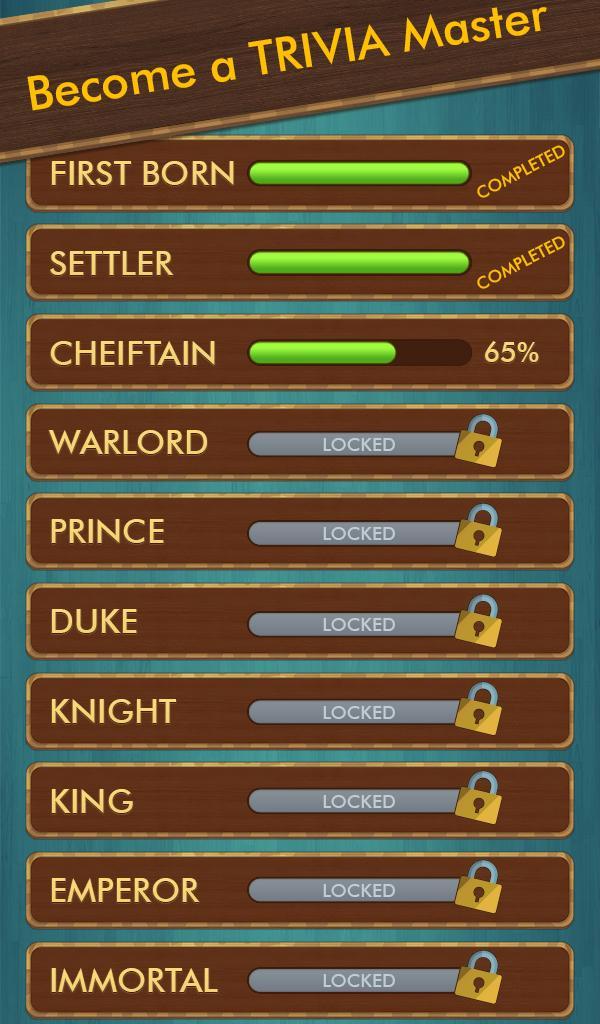Open the locked Duke level
The height and width of the screenshot is (1024, 600).
pyautogui.click(x=300, y=621)
